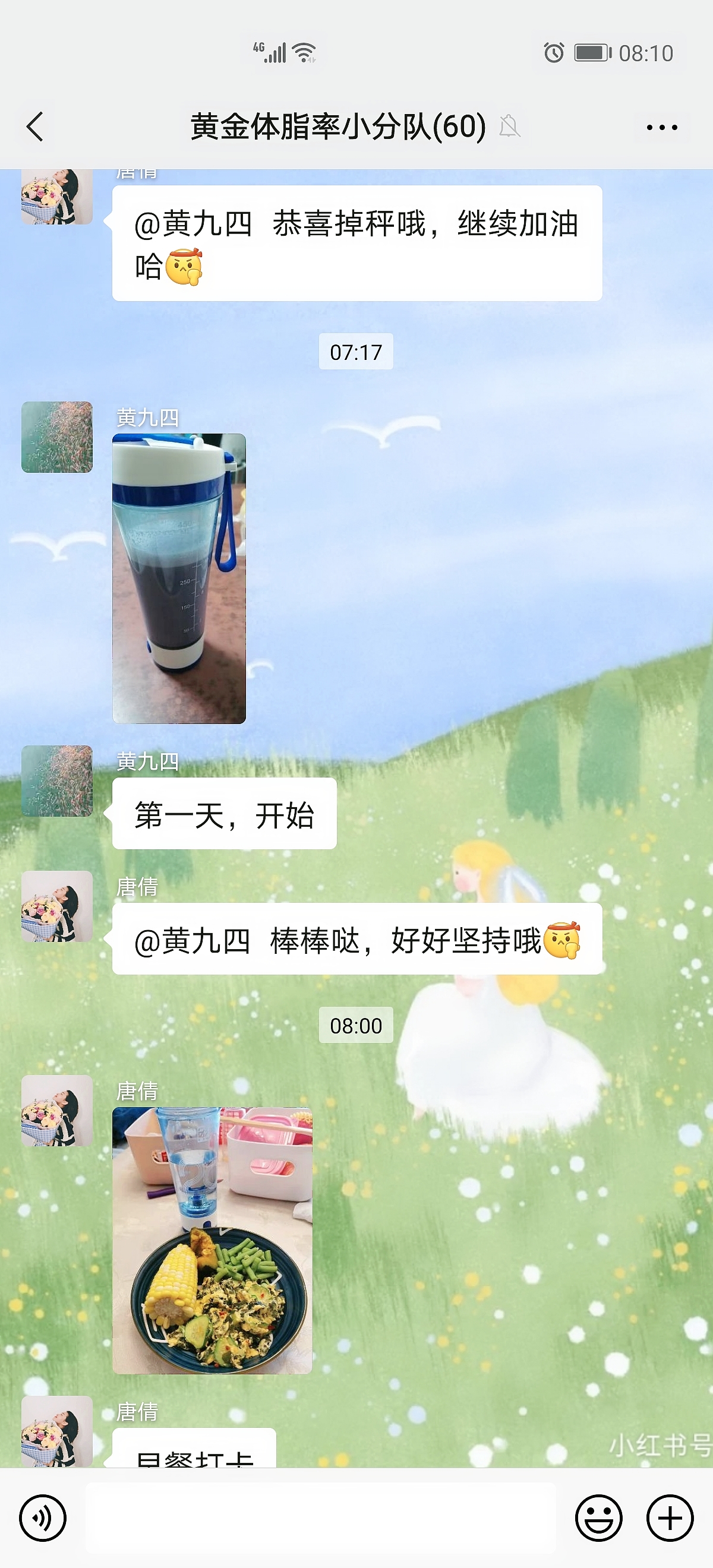The height and width of the screenshot is (1568, 713).
Task: Open the plus attachment menu
Action: [x=669, y=1518]
